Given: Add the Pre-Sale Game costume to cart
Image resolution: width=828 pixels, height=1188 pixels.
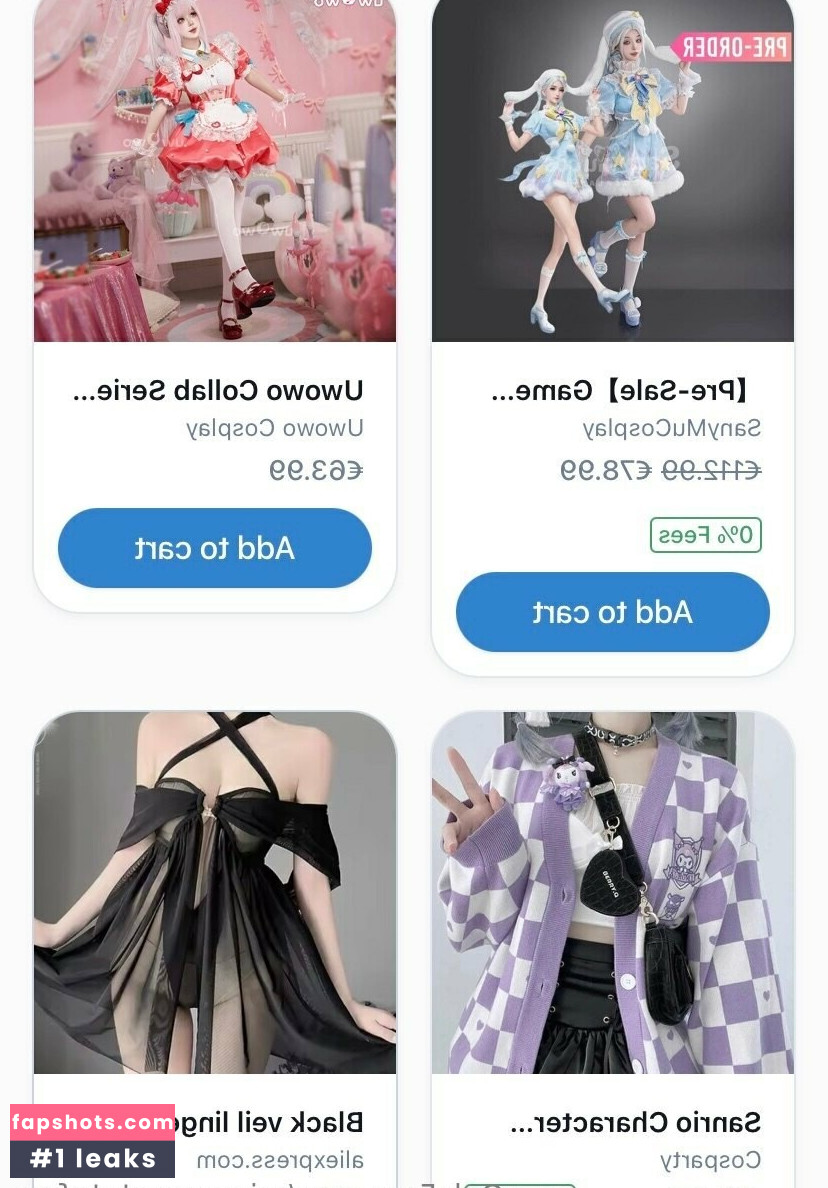Looking at the screenshot, I should [x=612, y=612].
